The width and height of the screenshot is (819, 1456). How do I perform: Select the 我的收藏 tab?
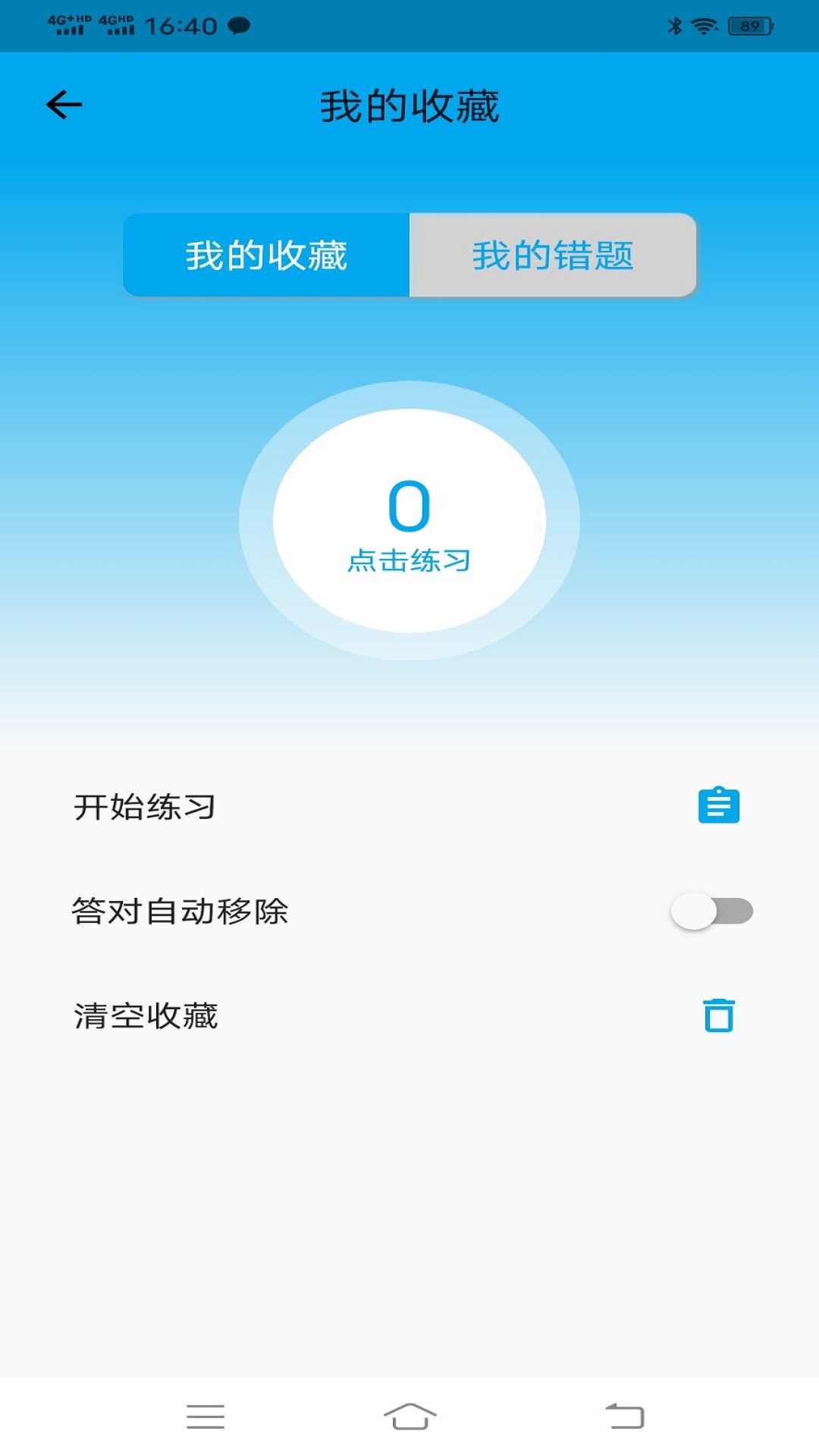[x=266, y=256]
